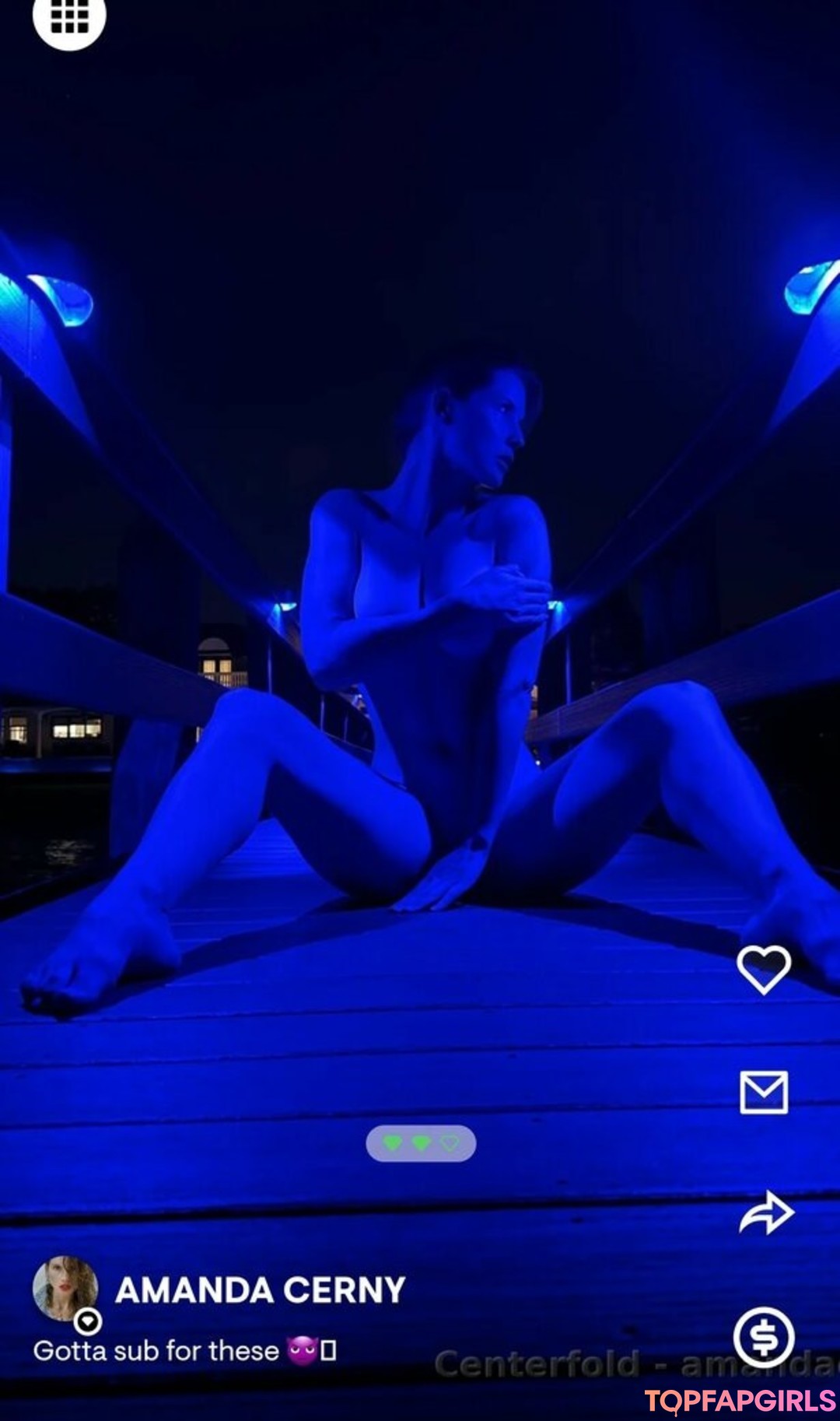840x1421 pixels.
Task: Like this post with the heart
Action: [764, 969]
